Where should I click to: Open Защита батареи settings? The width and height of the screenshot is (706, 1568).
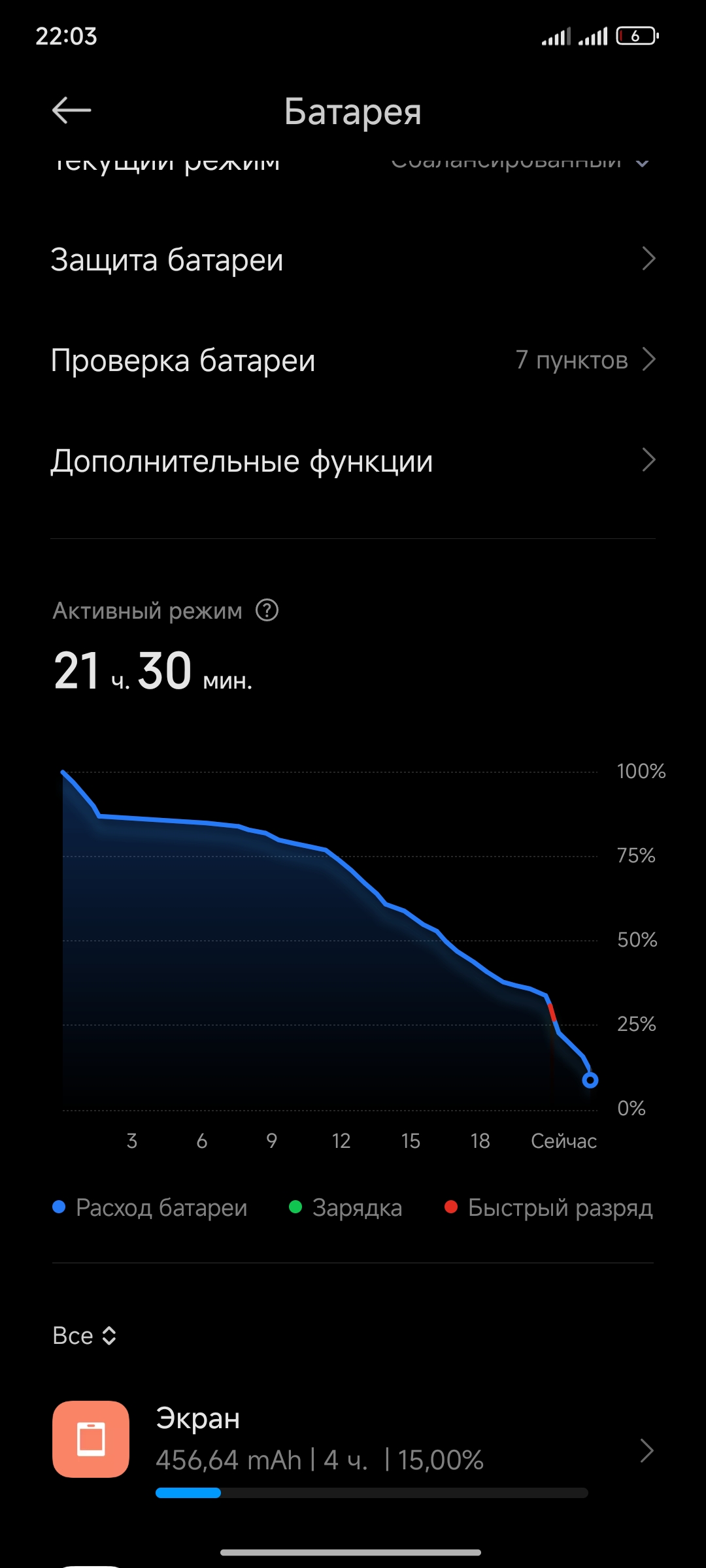[353, 259]
